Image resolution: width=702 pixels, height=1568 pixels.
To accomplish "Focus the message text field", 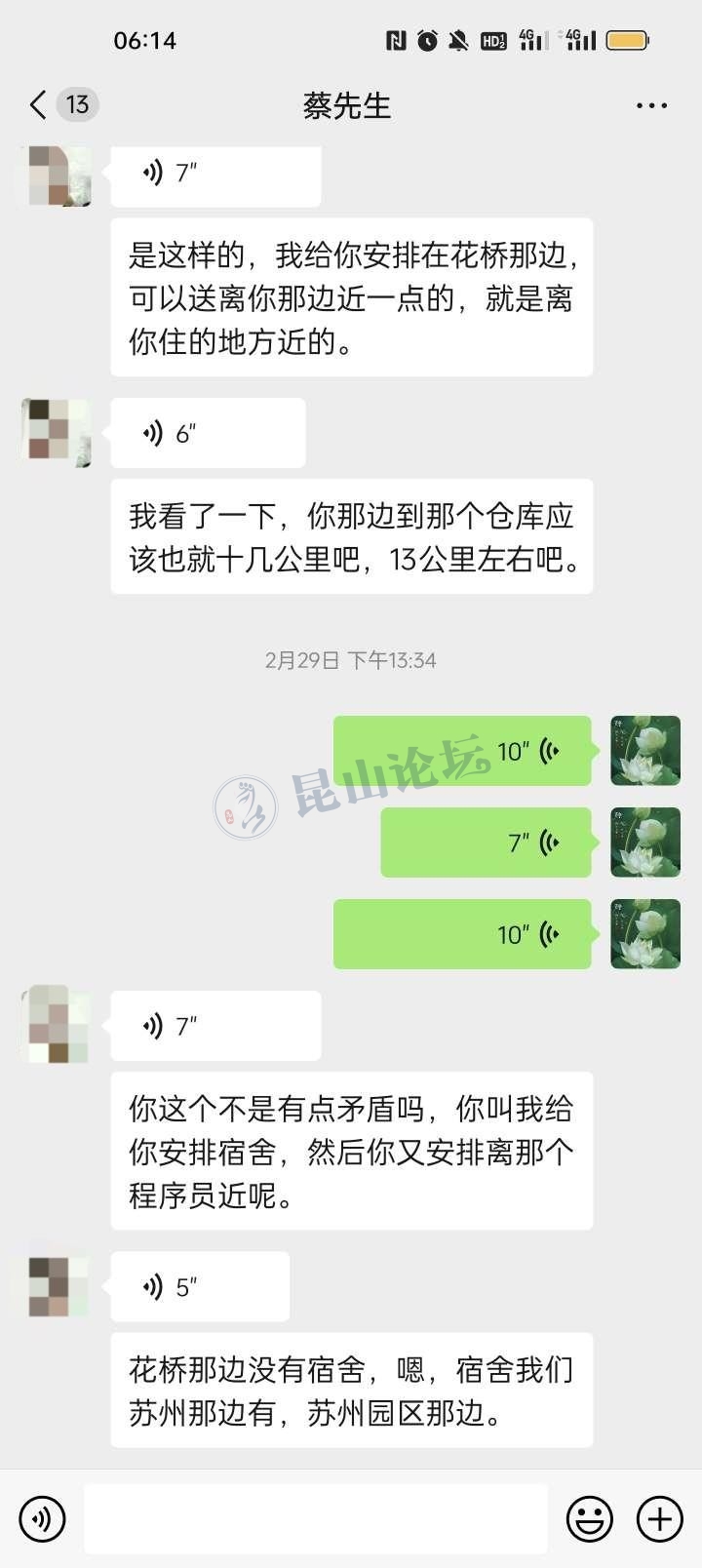I will point(315,1518).
